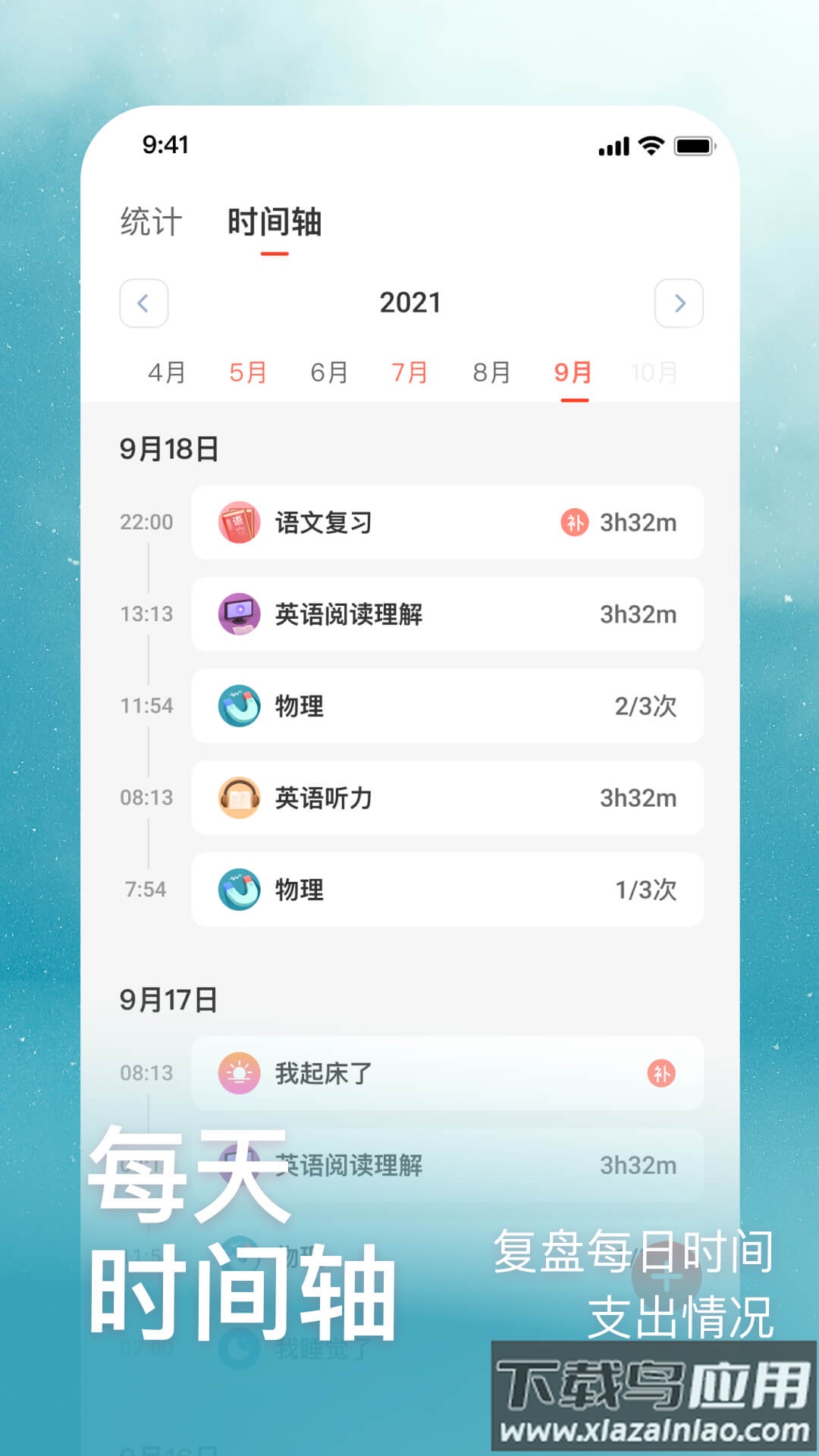Advance to next year using right arrow
The height and width of the screenshot is (1456, 819).
pos(679,303)
